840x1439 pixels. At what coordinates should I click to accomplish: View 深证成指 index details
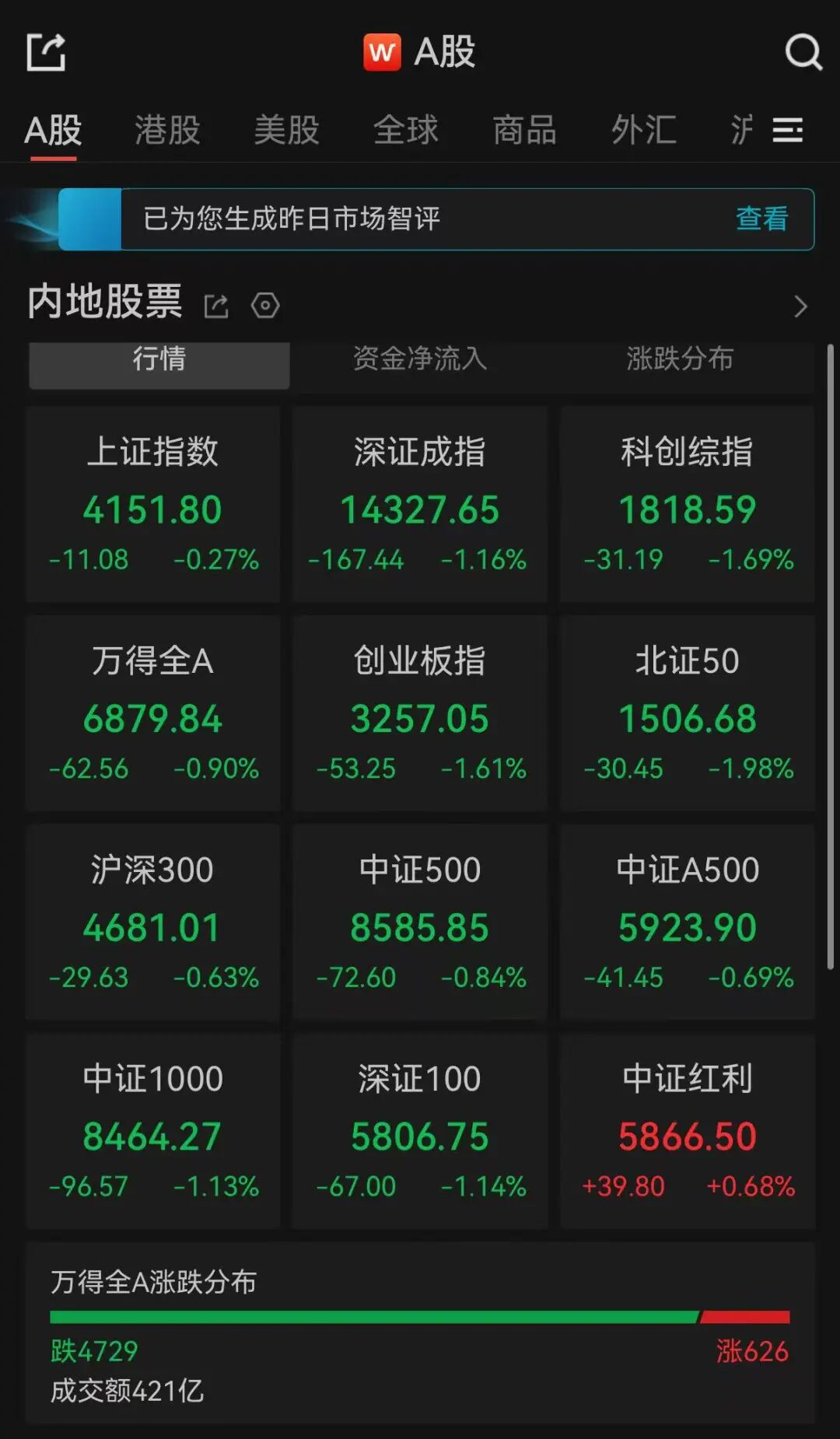[419, 504]
